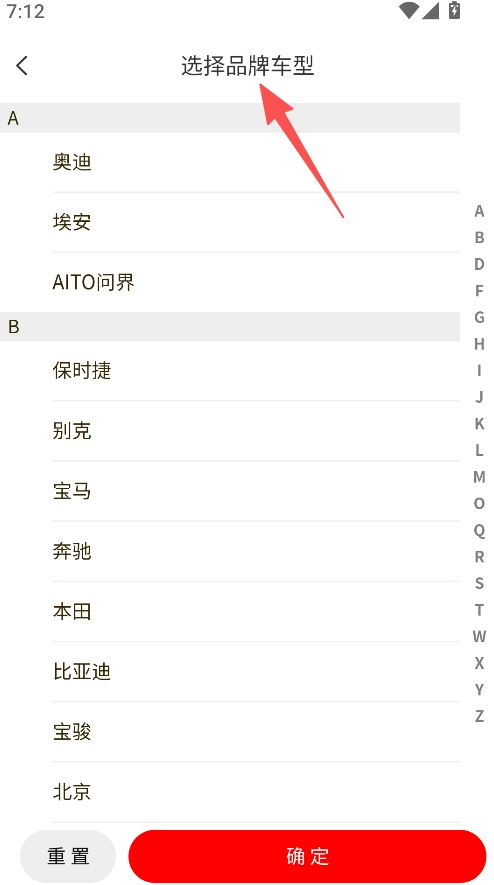Open the 本田 brand row
The image size is (494, 885).
pyautogui.click(x=230, y=611)
